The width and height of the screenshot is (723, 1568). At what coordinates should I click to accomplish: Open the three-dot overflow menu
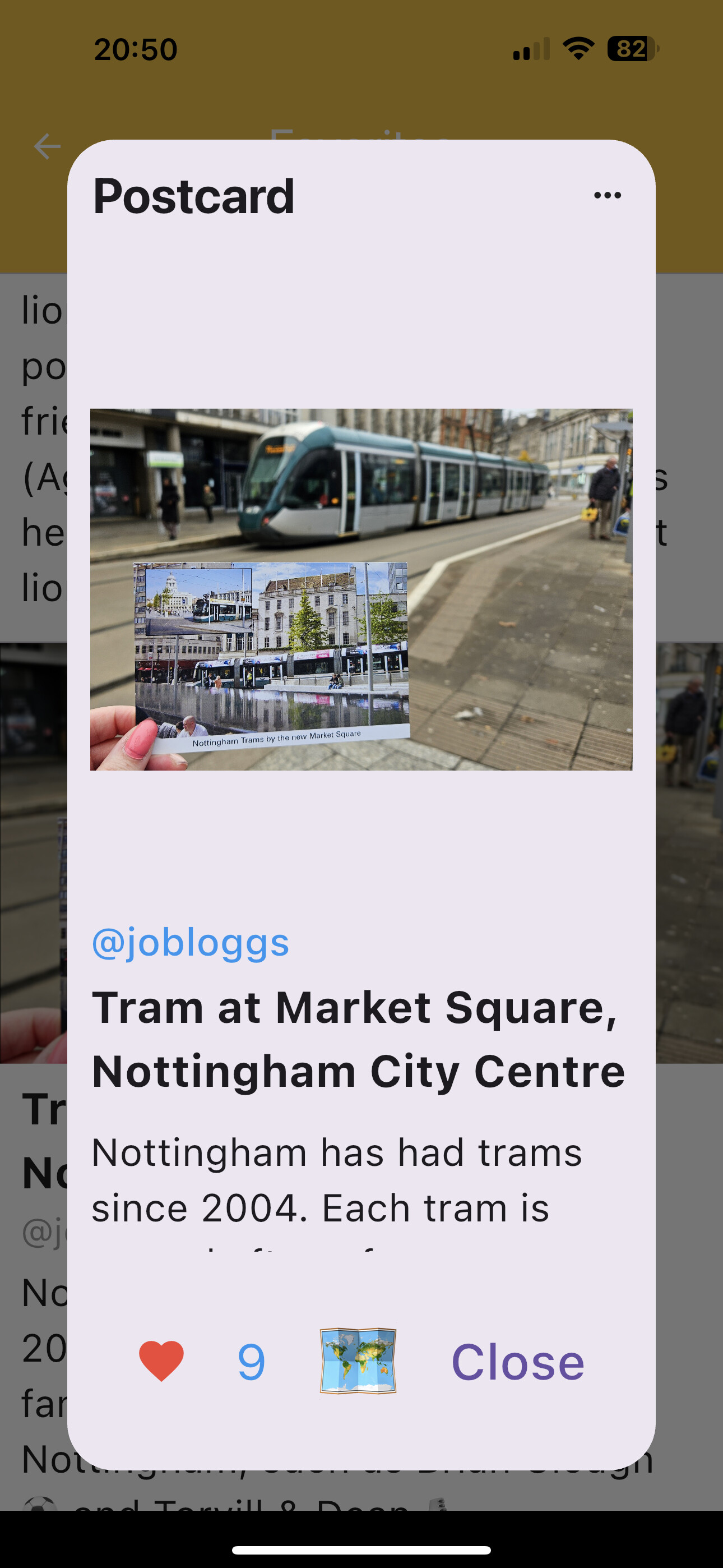(x=607, y=195)
